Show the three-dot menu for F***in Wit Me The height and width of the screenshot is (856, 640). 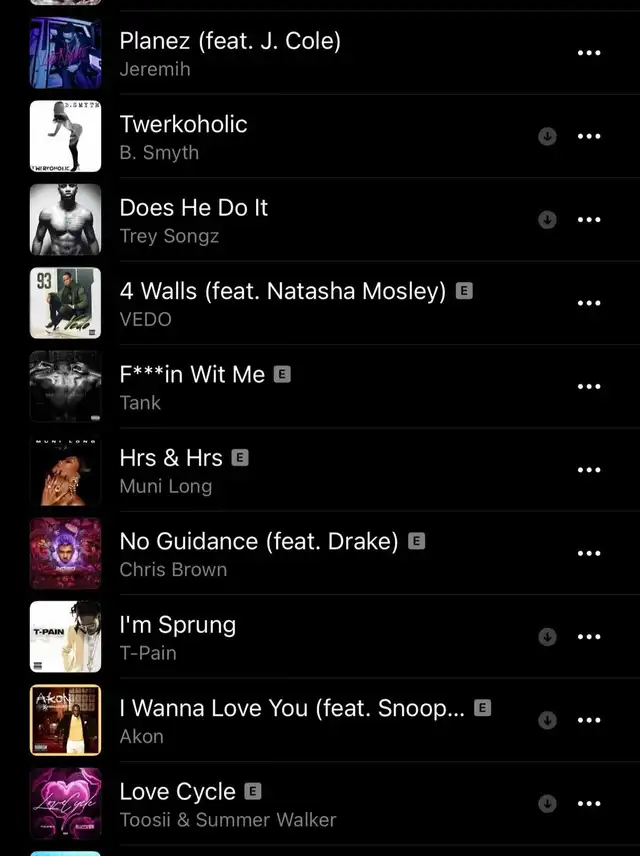pyautogui.click(x=590, y=387)
